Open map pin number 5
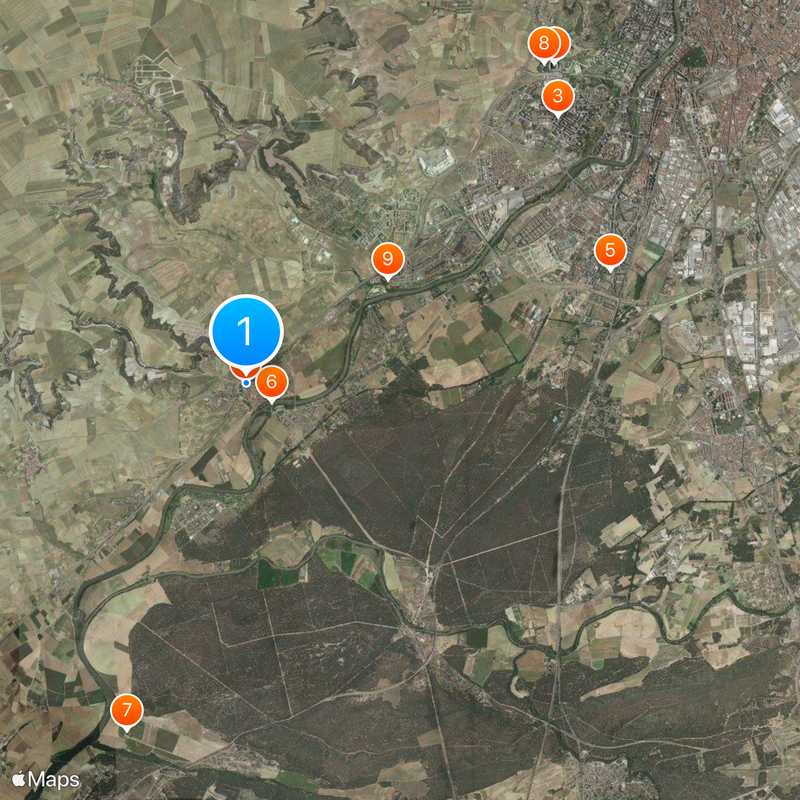The image size is (800, 800). [610, 250]
